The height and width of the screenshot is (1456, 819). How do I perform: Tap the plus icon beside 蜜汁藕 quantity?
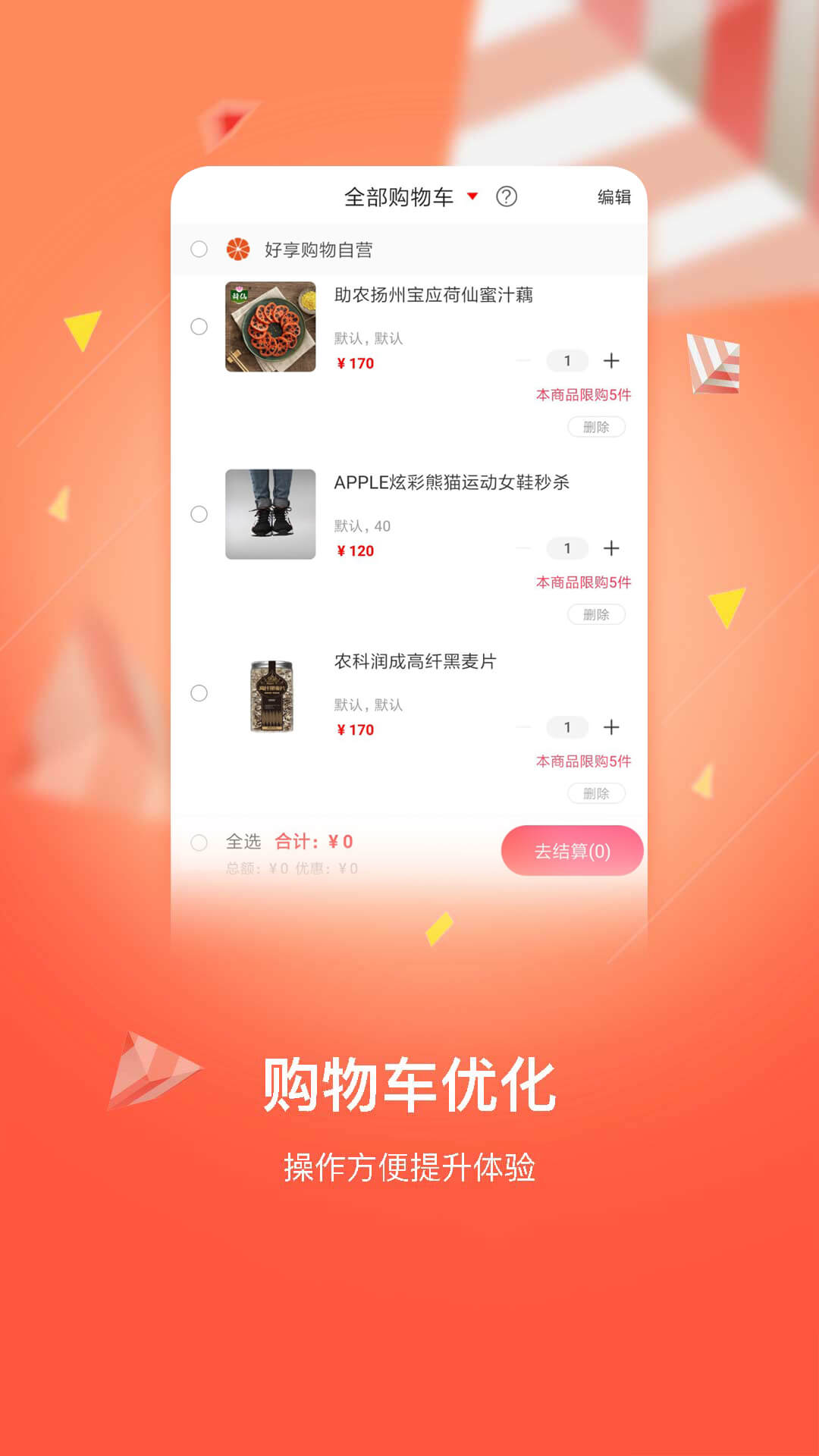pos(611,362)
